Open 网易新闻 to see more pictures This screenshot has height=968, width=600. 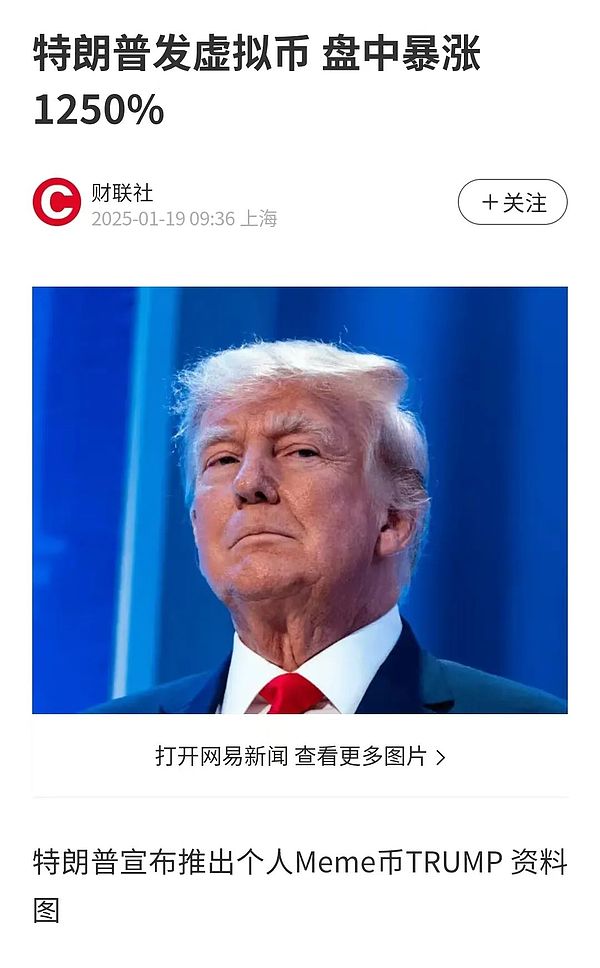(x=300, y=756)
